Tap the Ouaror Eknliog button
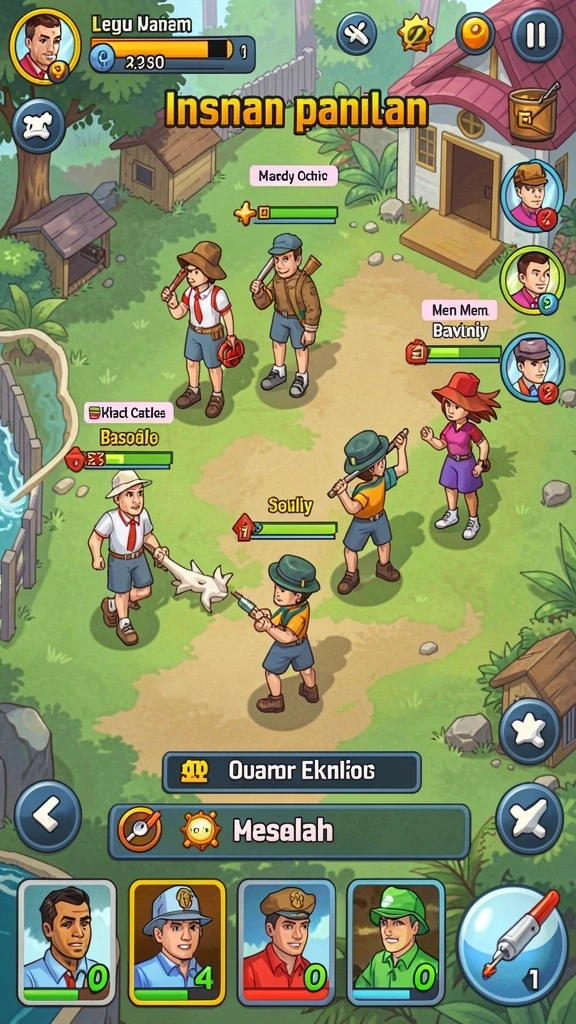The height and width of the screenshot is (1024, 576). (291, 772)
